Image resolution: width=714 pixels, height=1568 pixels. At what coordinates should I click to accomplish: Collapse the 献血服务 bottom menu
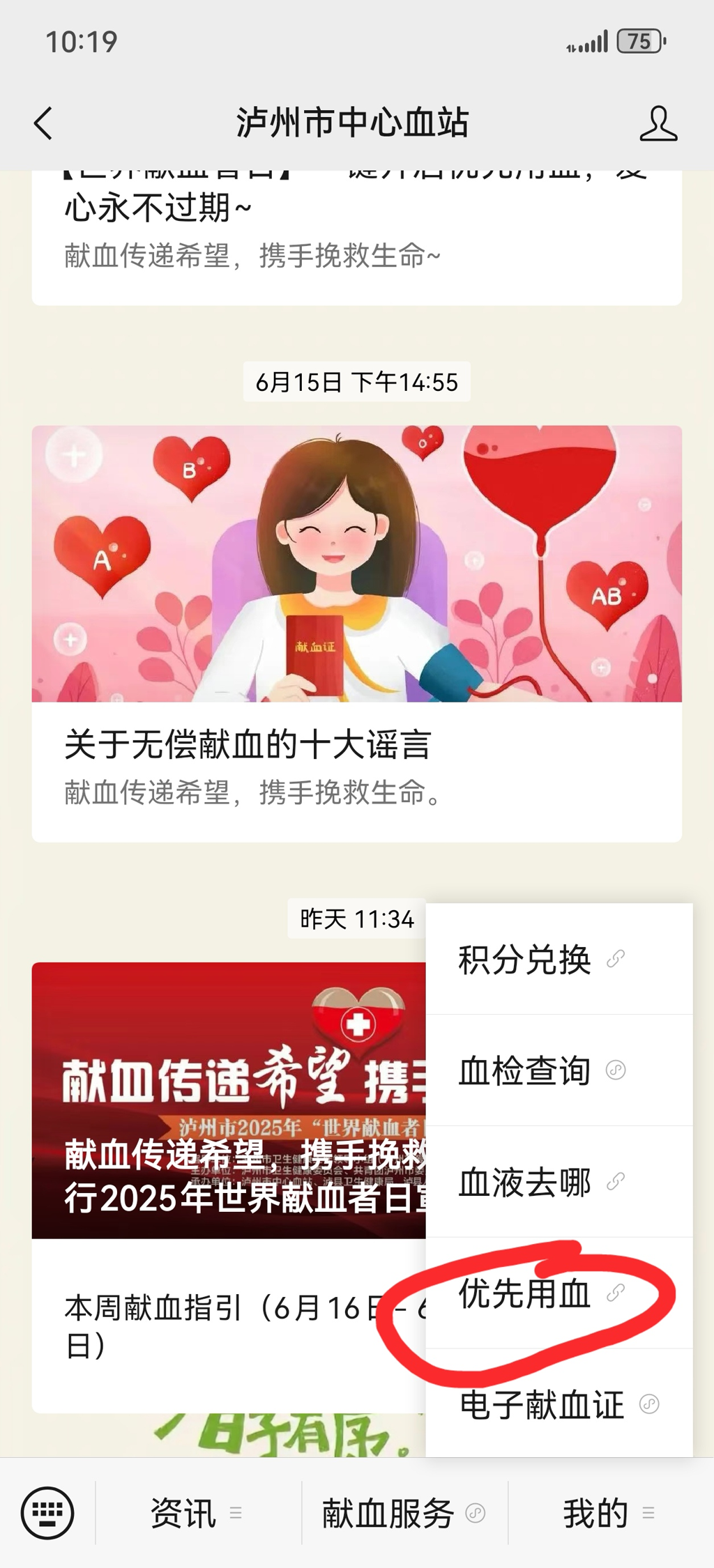coord(403,1513)
